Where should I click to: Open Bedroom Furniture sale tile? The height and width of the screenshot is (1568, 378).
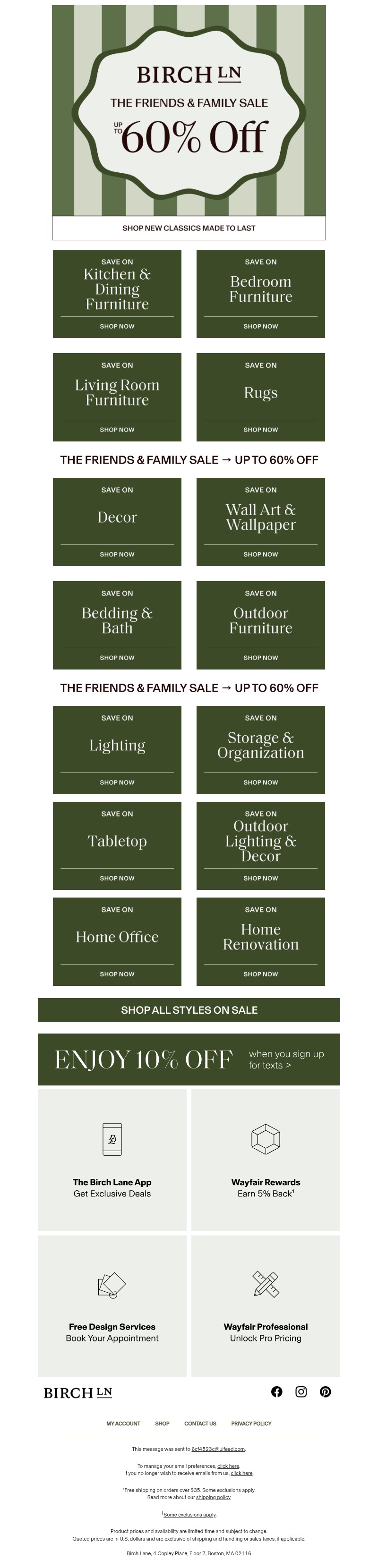pyautogui.click(x=260, y=294)
